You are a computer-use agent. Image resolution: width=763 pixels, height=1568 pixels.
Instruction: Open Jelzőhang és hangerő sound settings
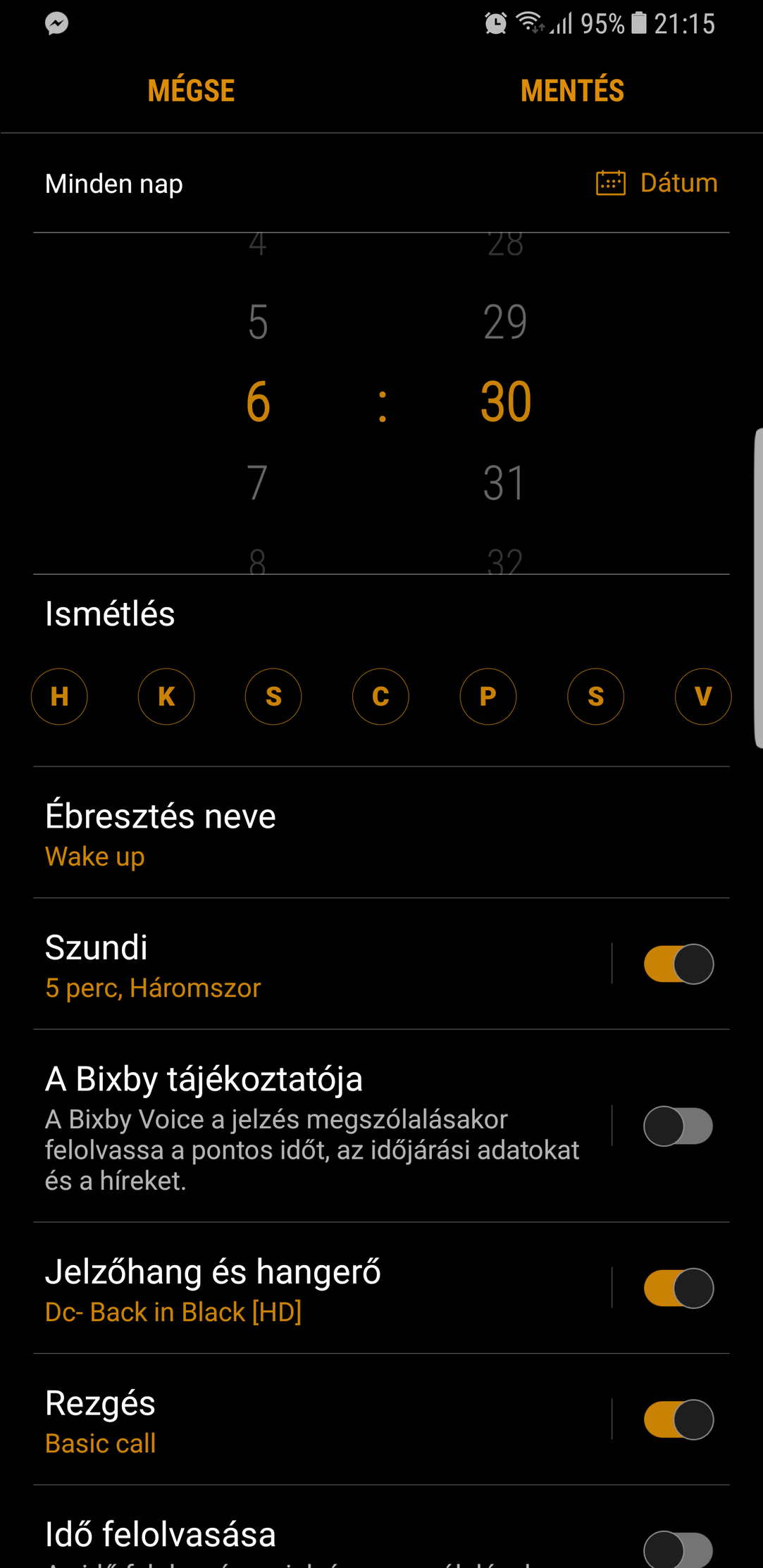click(x=322, y=1288)
